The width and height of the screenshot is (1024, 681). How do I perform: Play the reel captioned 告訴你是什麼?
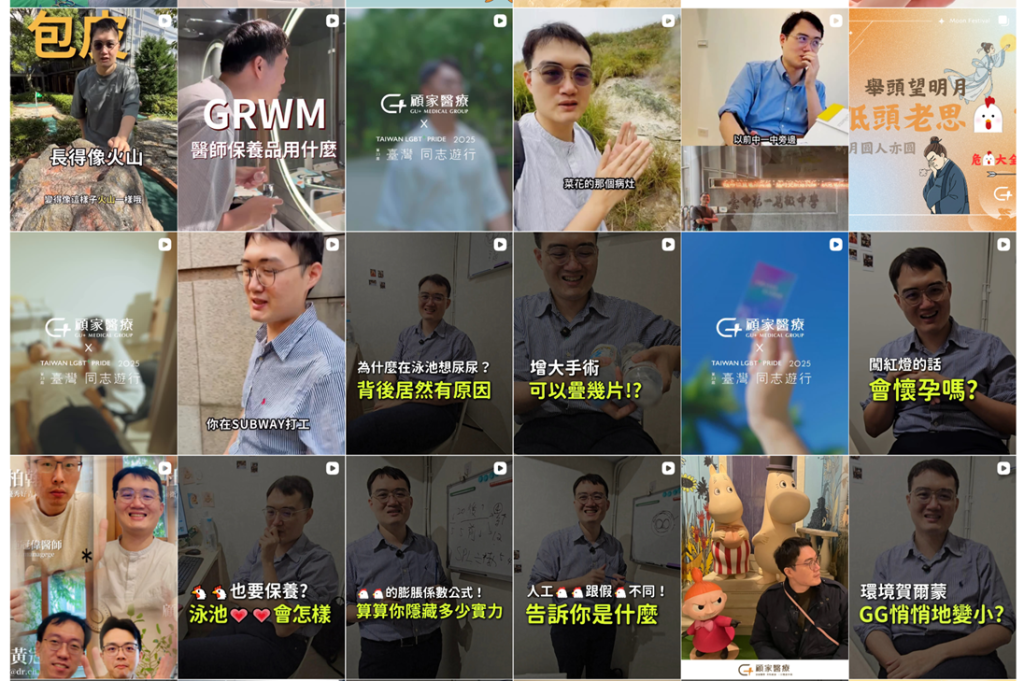pyautogui.click(x=597, y=568)
